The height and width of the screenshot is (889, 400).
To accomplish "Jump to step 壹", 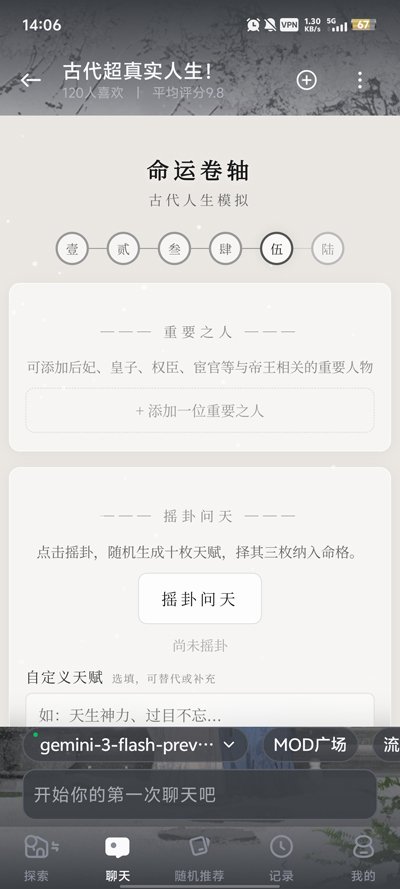I will [x=72, y=248].
